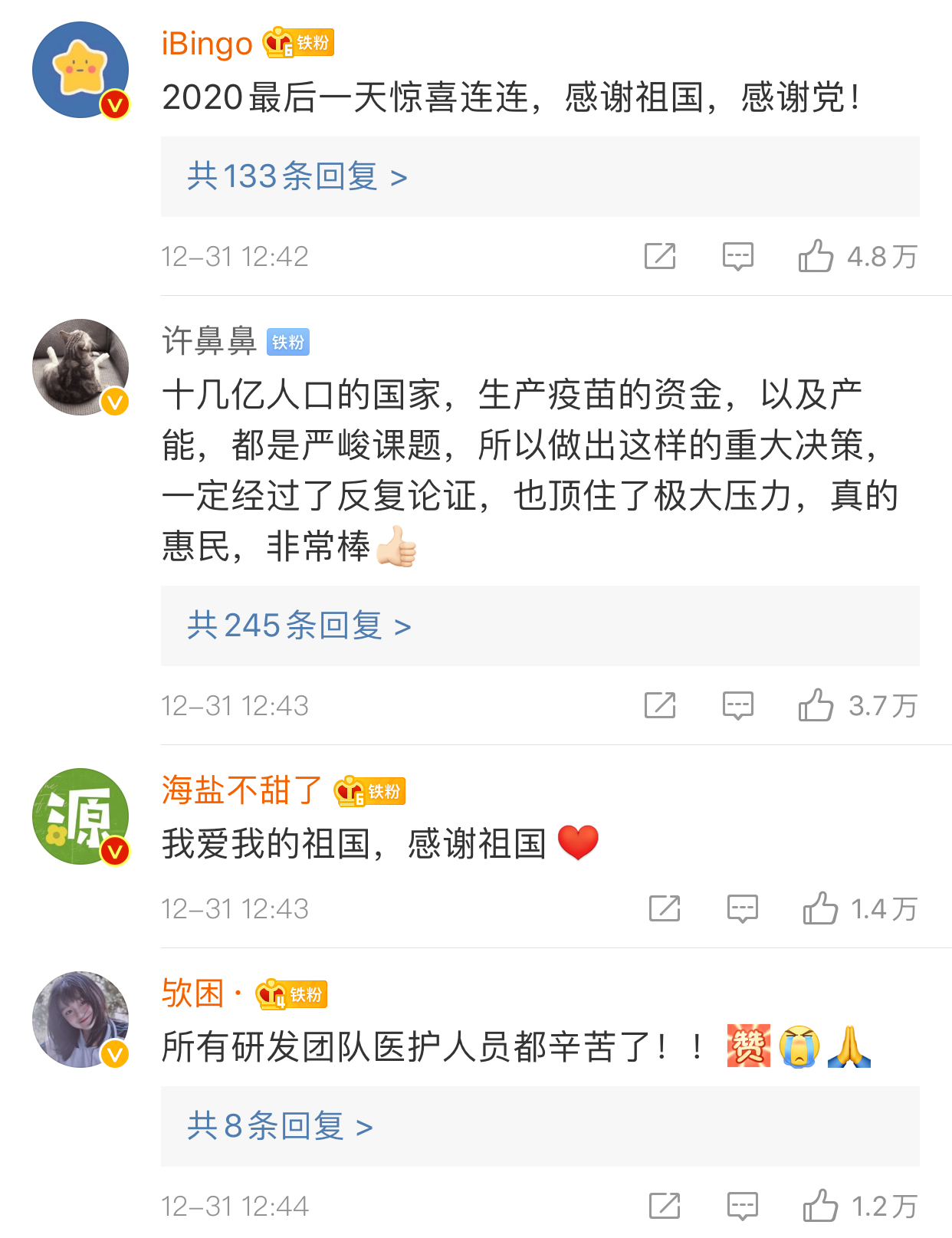Like iBingo's comment

816,256
